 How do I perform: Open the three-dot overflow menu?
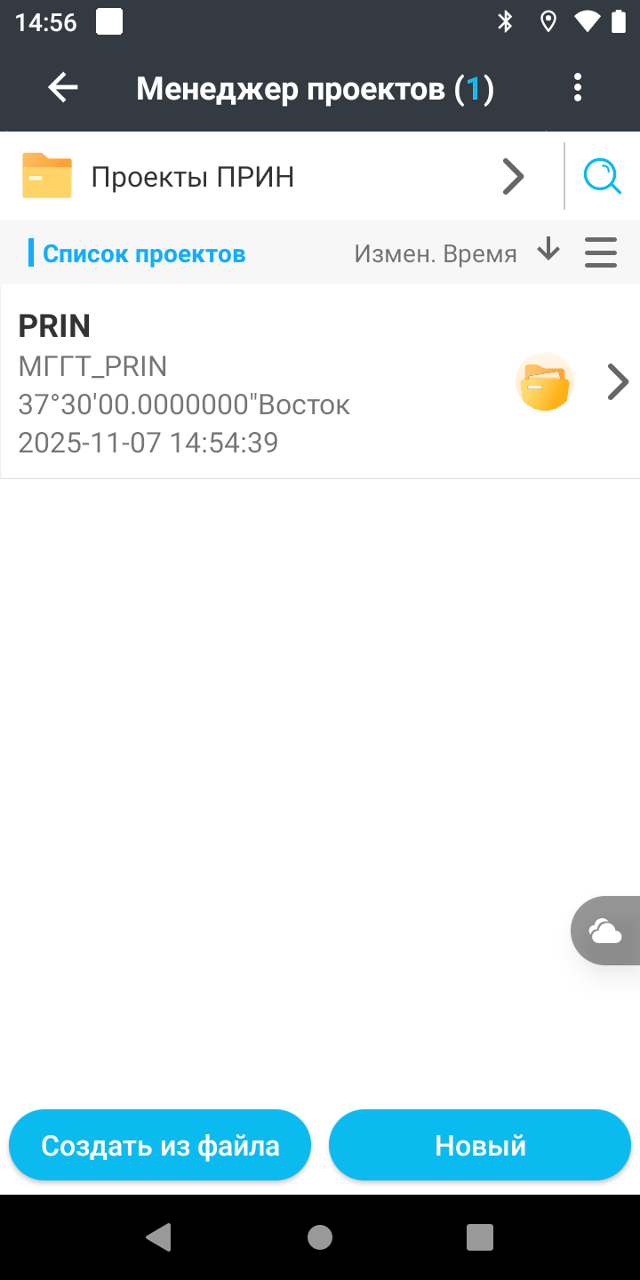577,89
